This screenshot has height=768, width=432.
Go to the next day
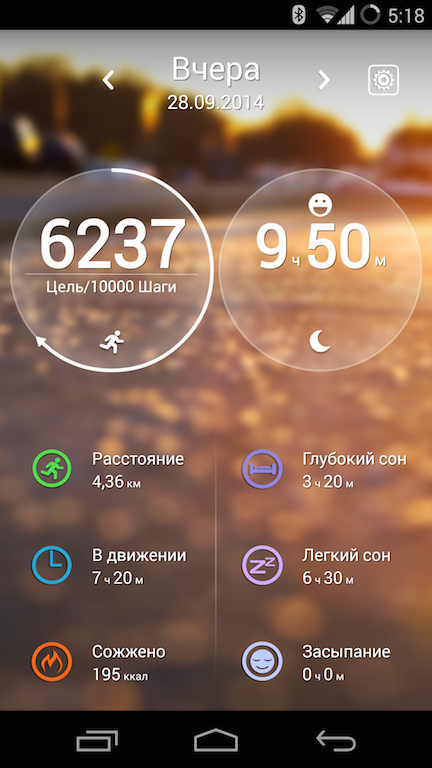pos(323,80)
